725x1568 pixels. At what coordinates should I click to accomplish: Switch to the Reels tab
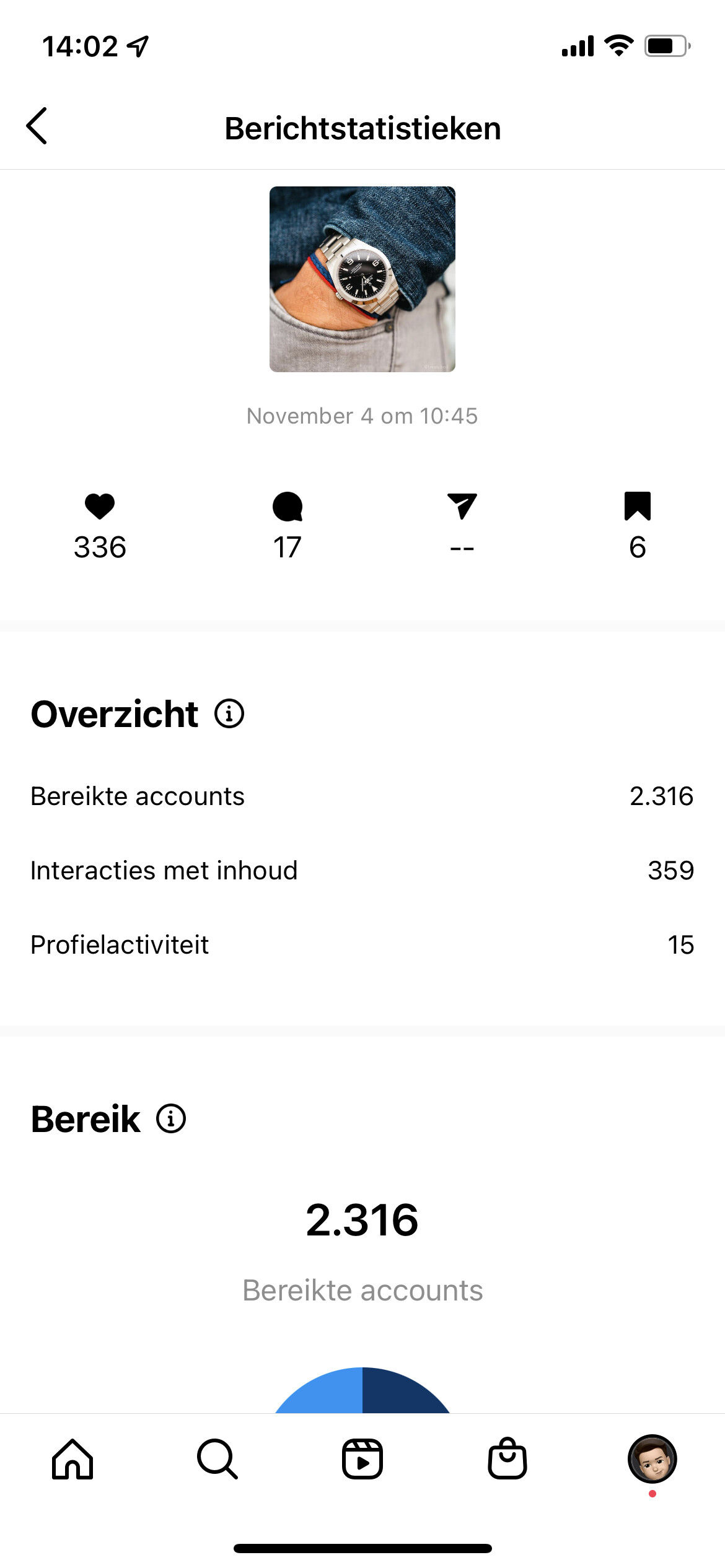point(362,1459)
